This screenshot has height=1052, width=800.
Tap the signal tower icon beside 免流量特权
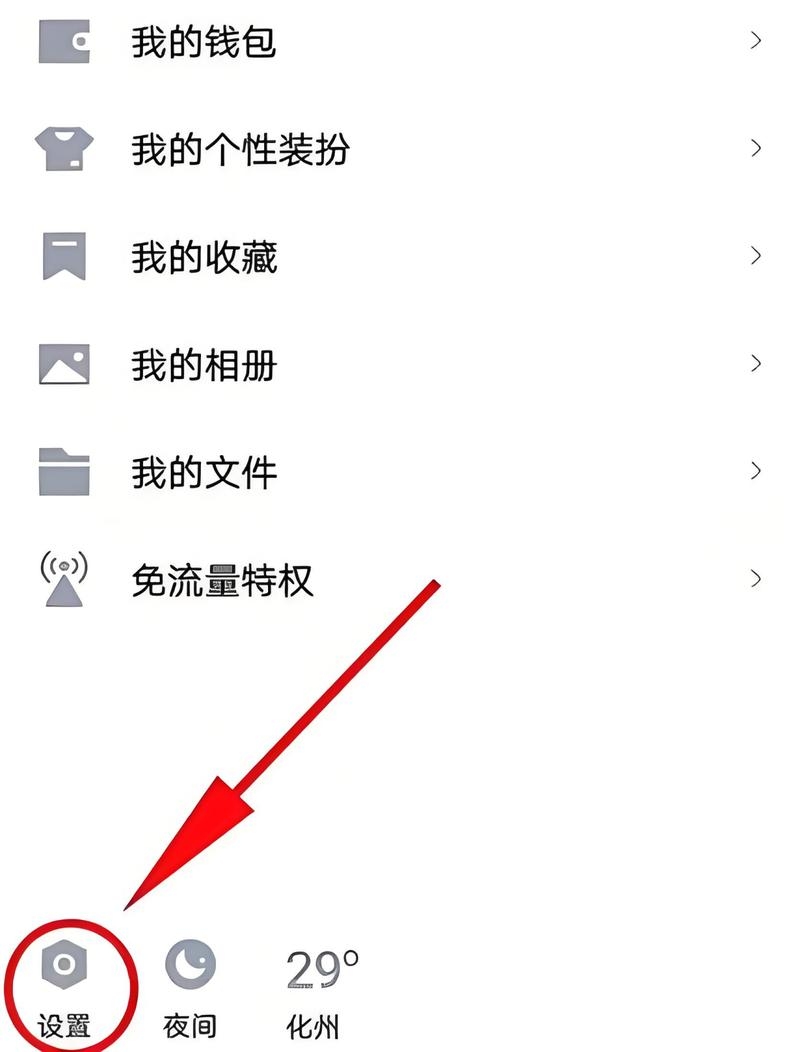pyautogui.click(x=64, y=580)
